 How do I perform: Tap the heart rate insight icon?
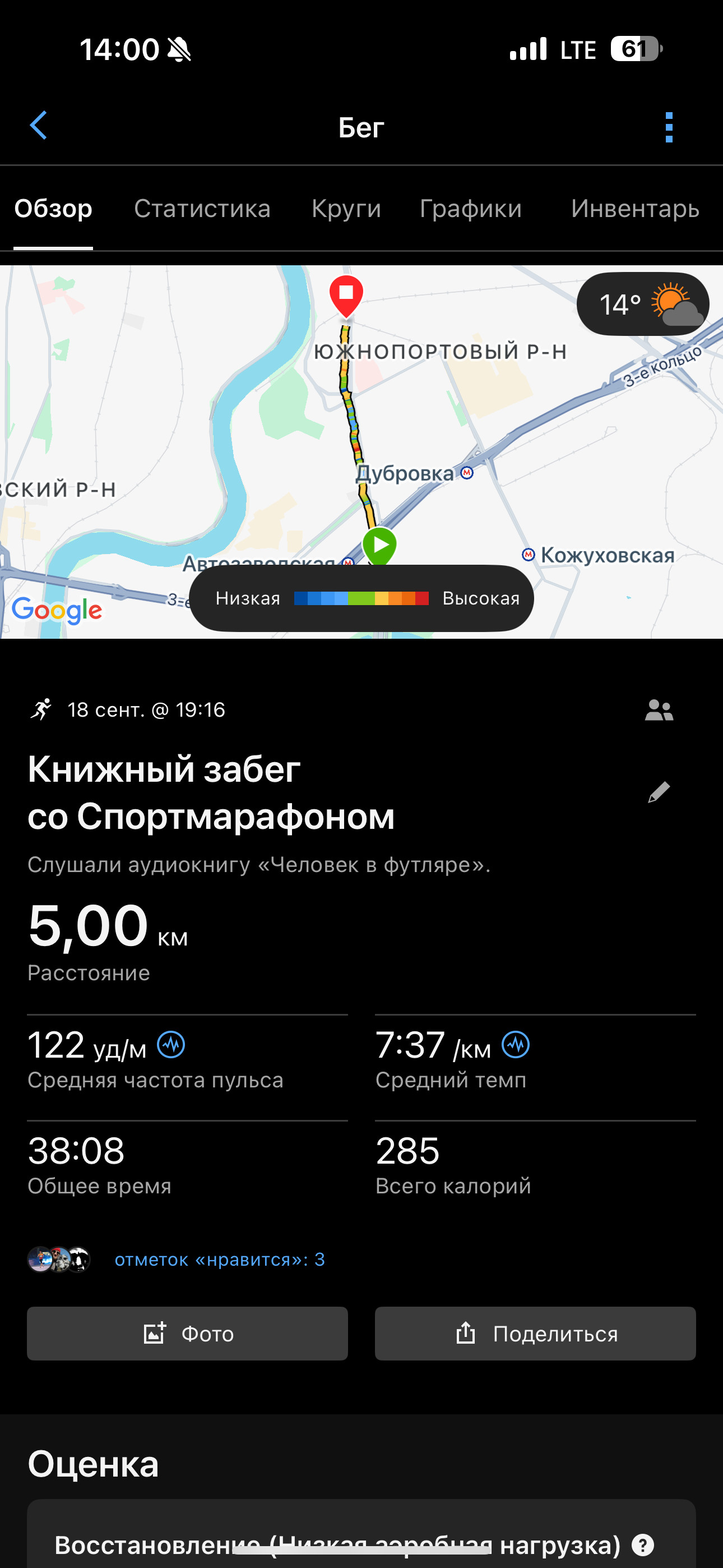click(x=171, y=1045)
